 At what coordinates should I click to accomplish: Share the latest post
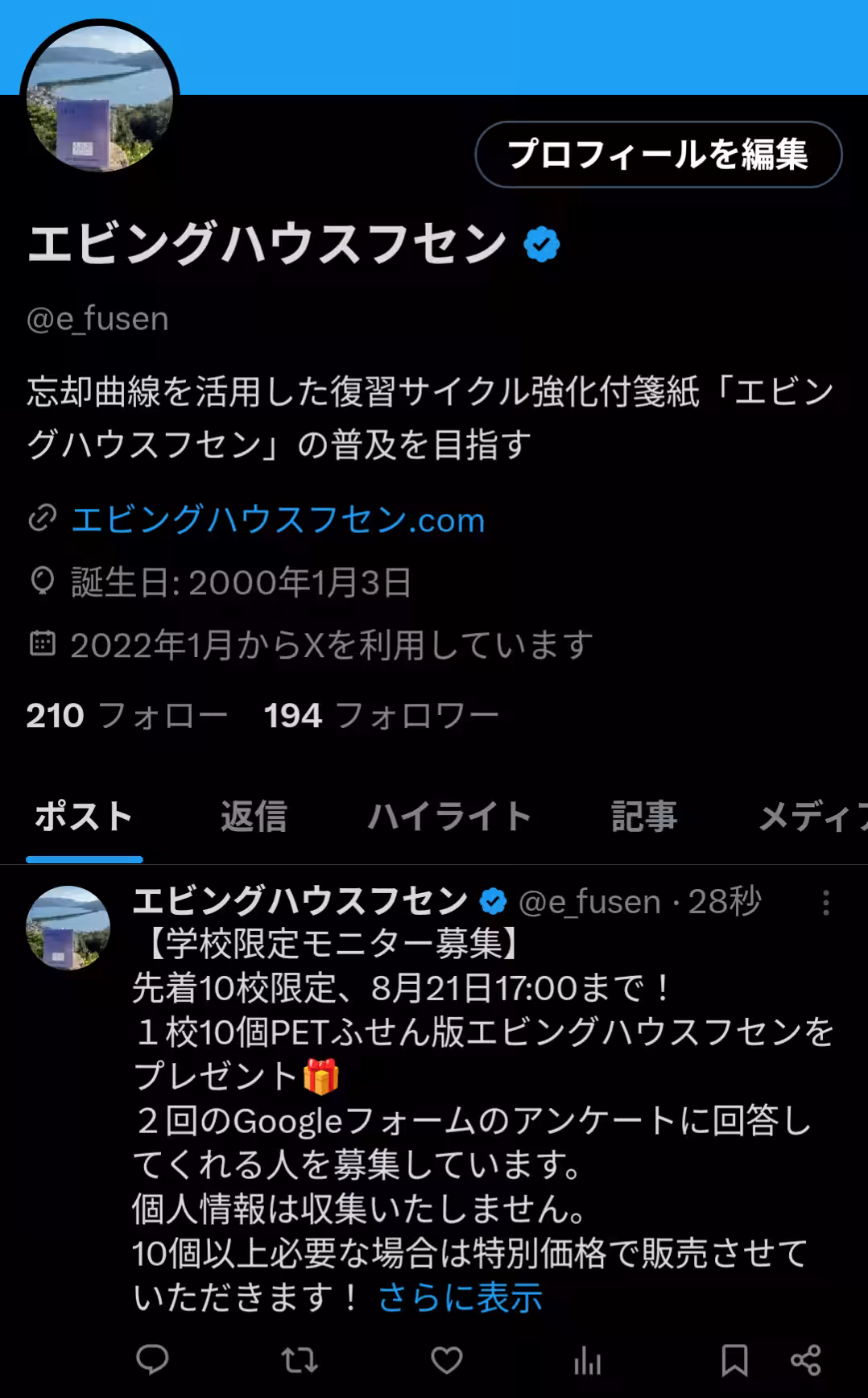[802, 1358]
